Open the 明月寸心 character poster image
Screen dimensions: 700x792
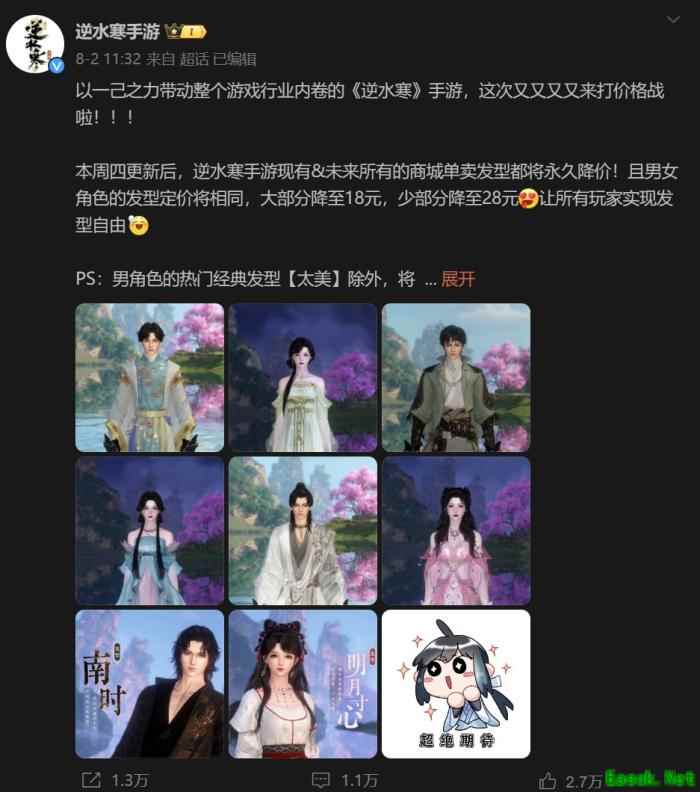[x=303, y=683]
